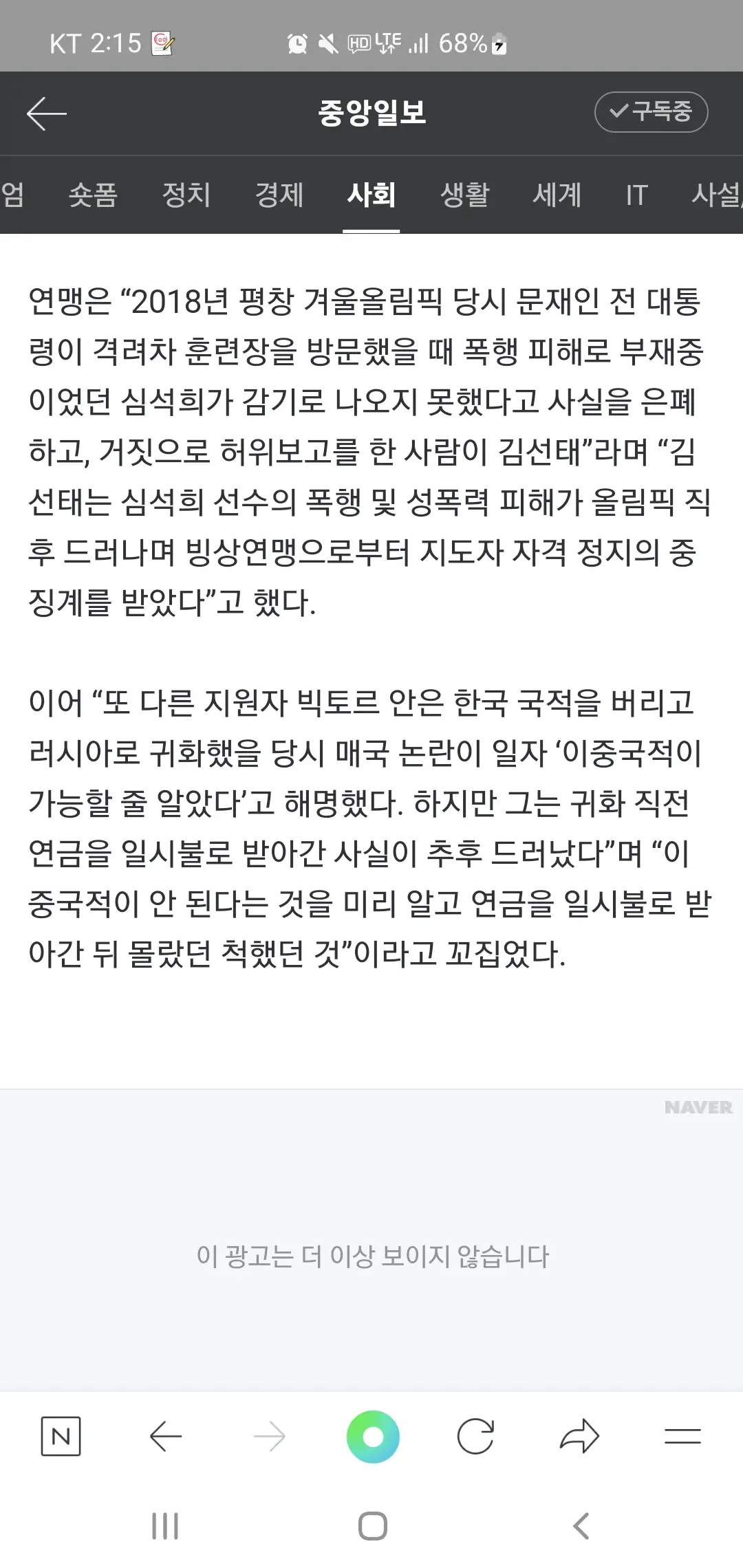Select the 경제 tab
The image size is (743, 1568).
pos(279,195)
